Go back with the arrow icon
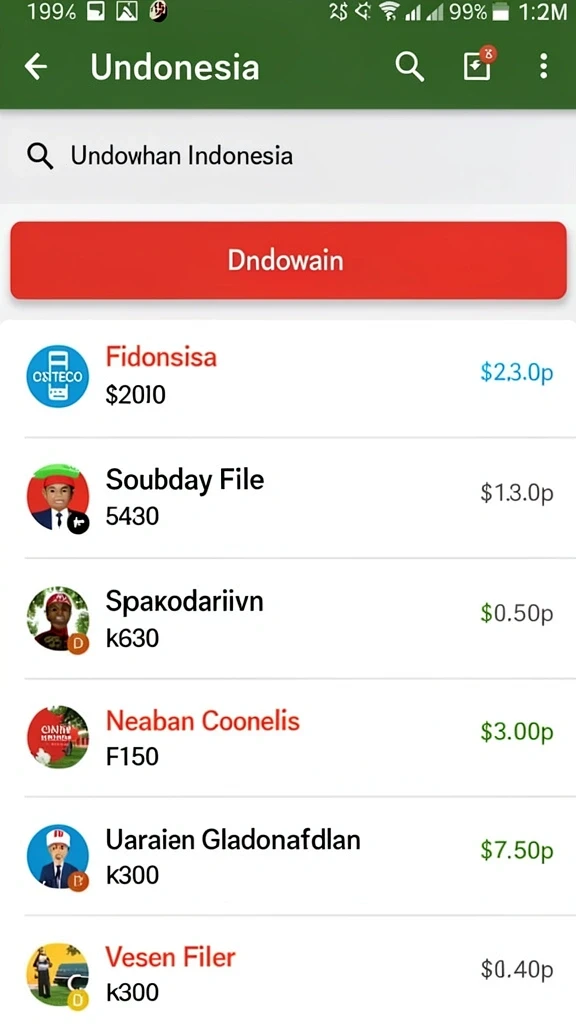Image resolution: width=576 pixels, height=1024 pixels. pyautogui.click(x=36, y=67)
